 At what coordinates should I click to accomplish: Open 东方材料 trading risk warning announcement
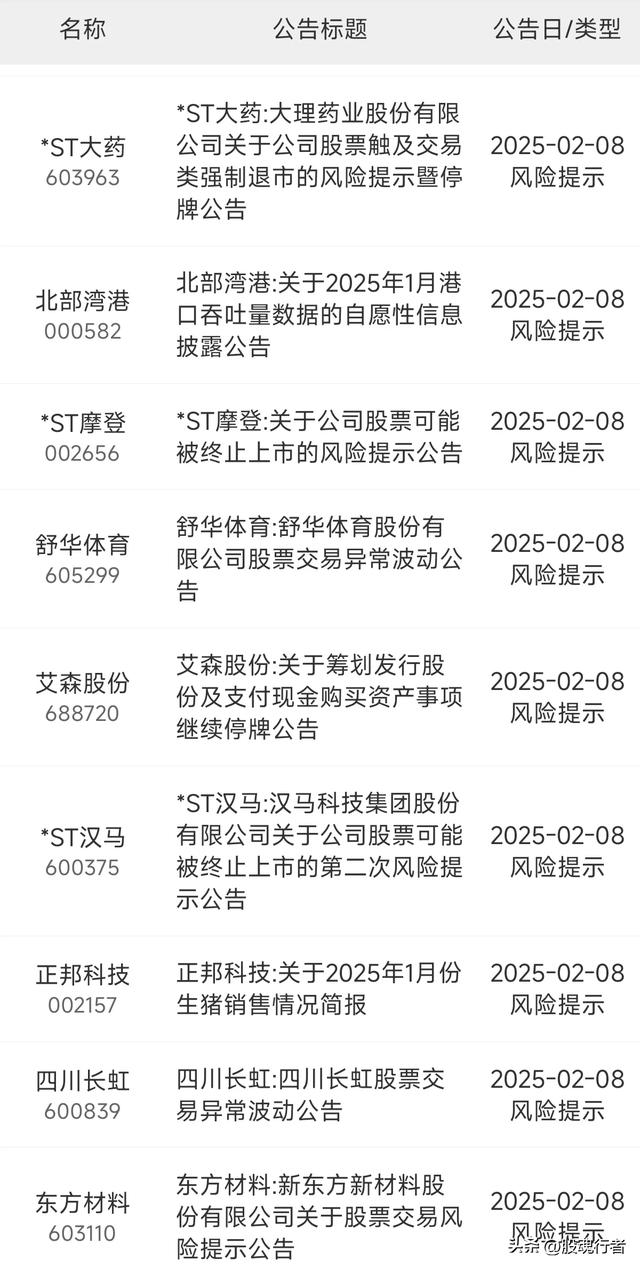tap(319, 1217)
